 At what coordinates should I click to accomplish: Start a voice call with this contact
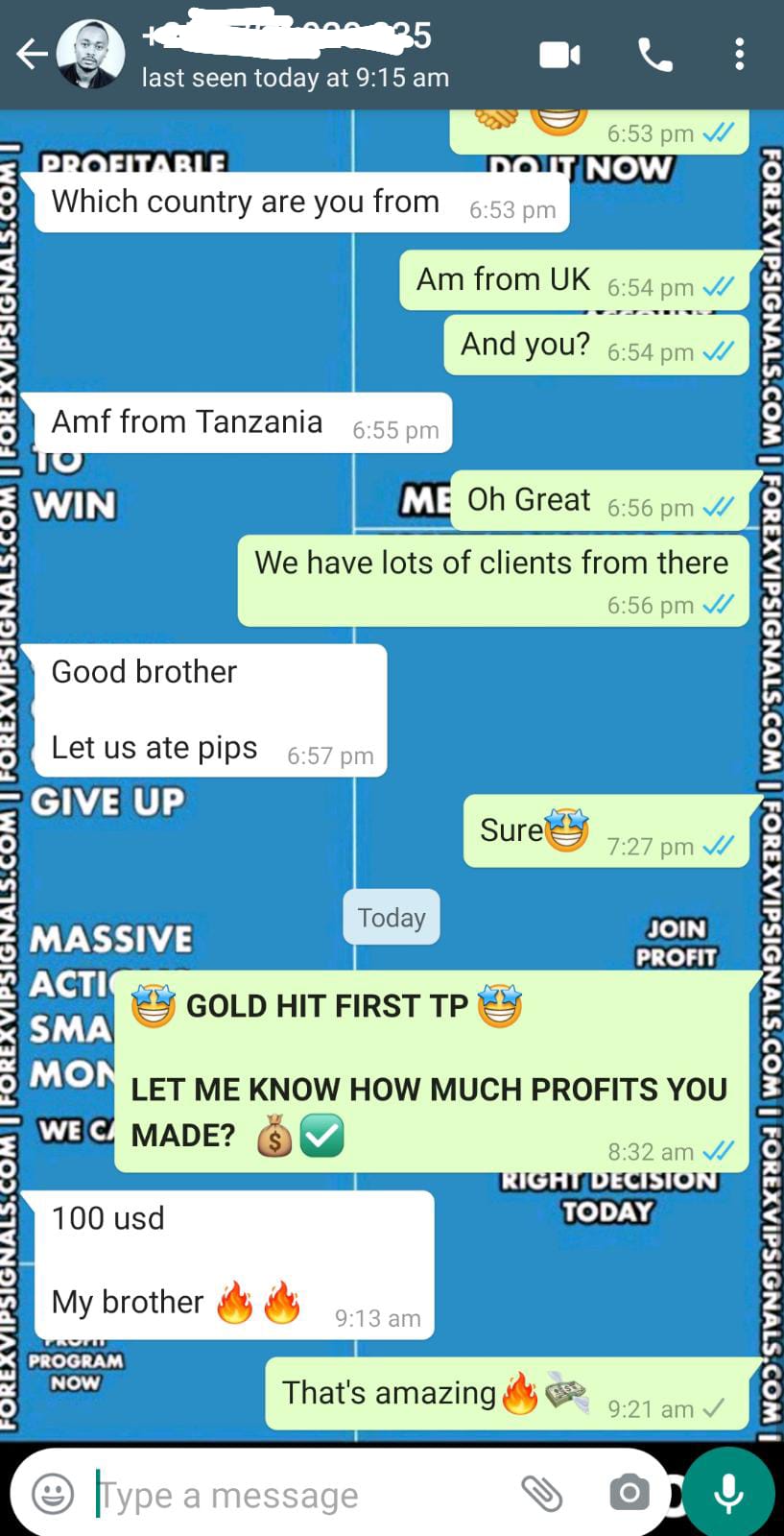click(654, 55)
